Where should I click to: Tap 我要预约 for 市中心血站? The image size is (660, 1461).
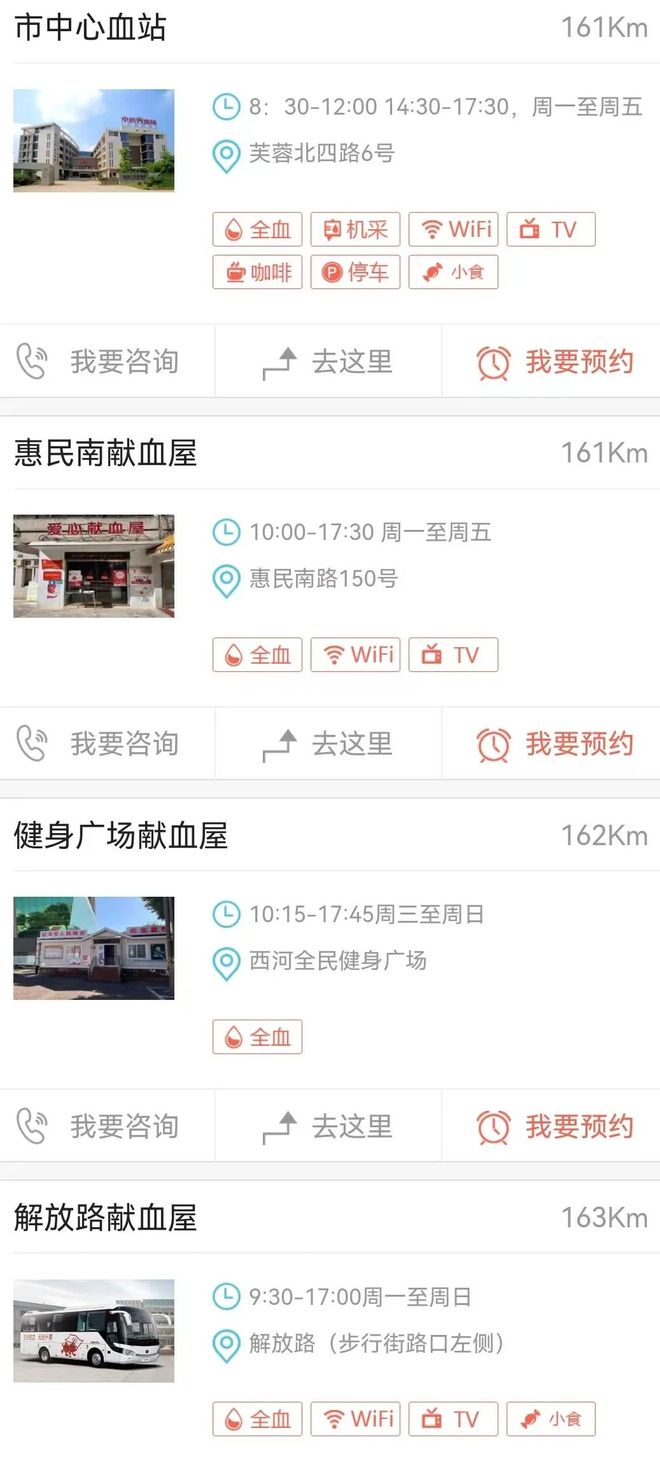tap(554, 362)
